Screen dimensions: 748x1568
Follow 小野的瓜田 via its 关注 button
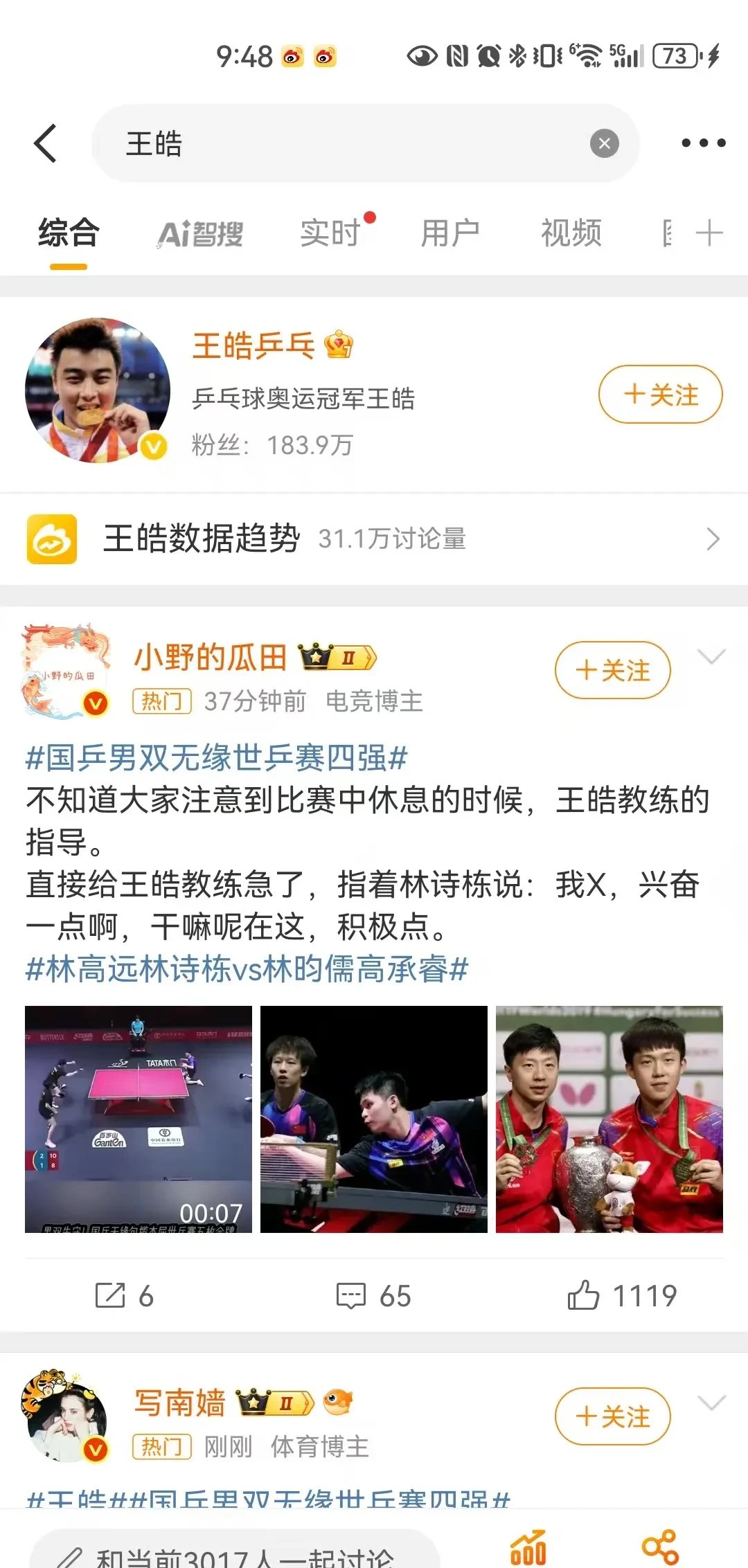click(612, 670)
